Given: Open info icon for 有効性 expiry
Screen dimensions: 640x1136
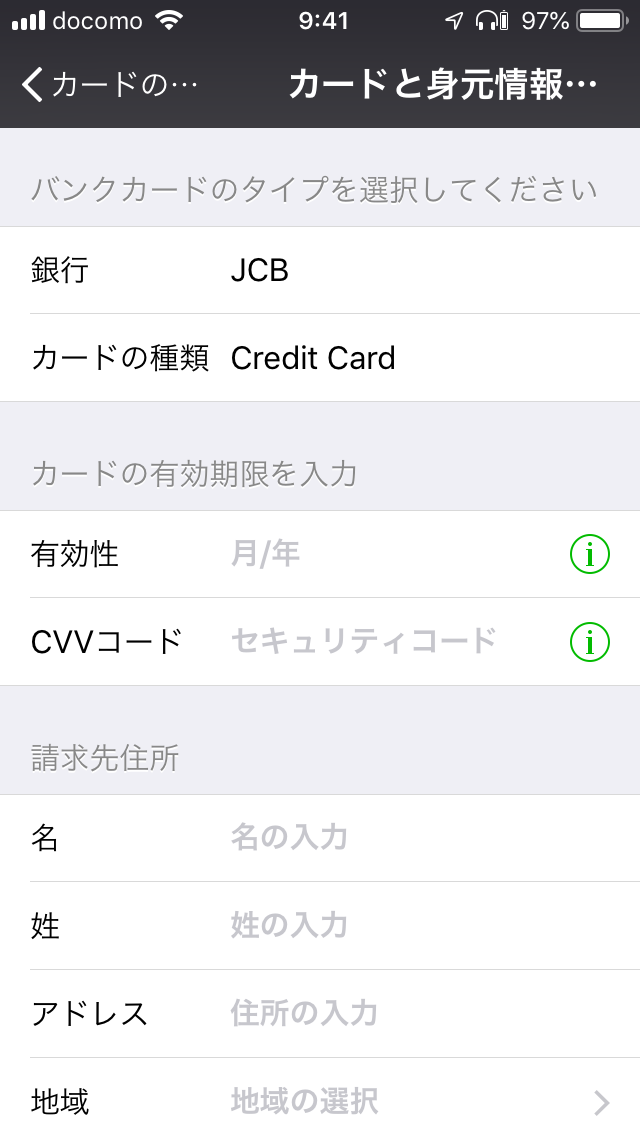Looking at the screenshot, I should (x=590, y=554).
